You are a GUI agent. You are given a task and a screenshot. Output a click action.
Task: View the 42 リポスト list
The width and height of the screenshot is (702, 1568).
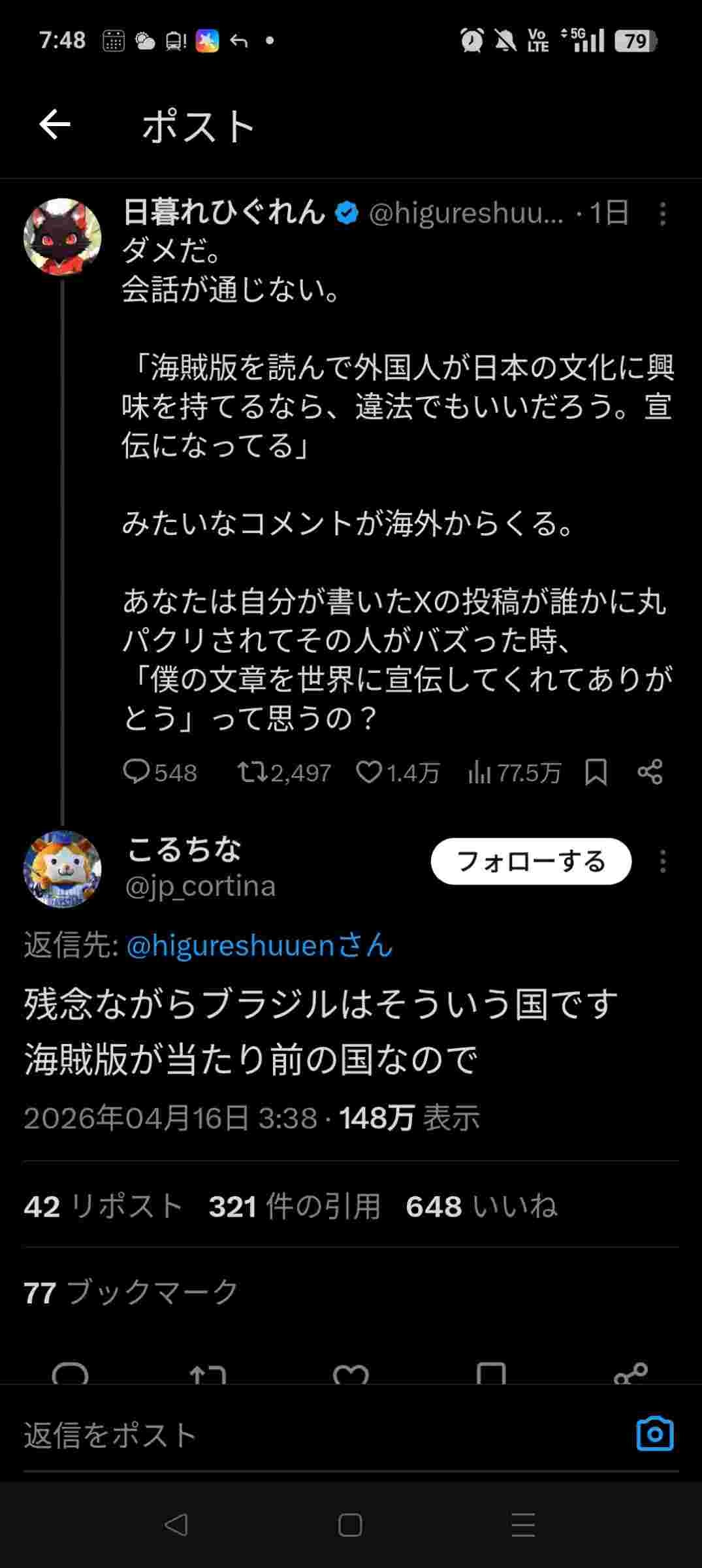(103, 1205)
